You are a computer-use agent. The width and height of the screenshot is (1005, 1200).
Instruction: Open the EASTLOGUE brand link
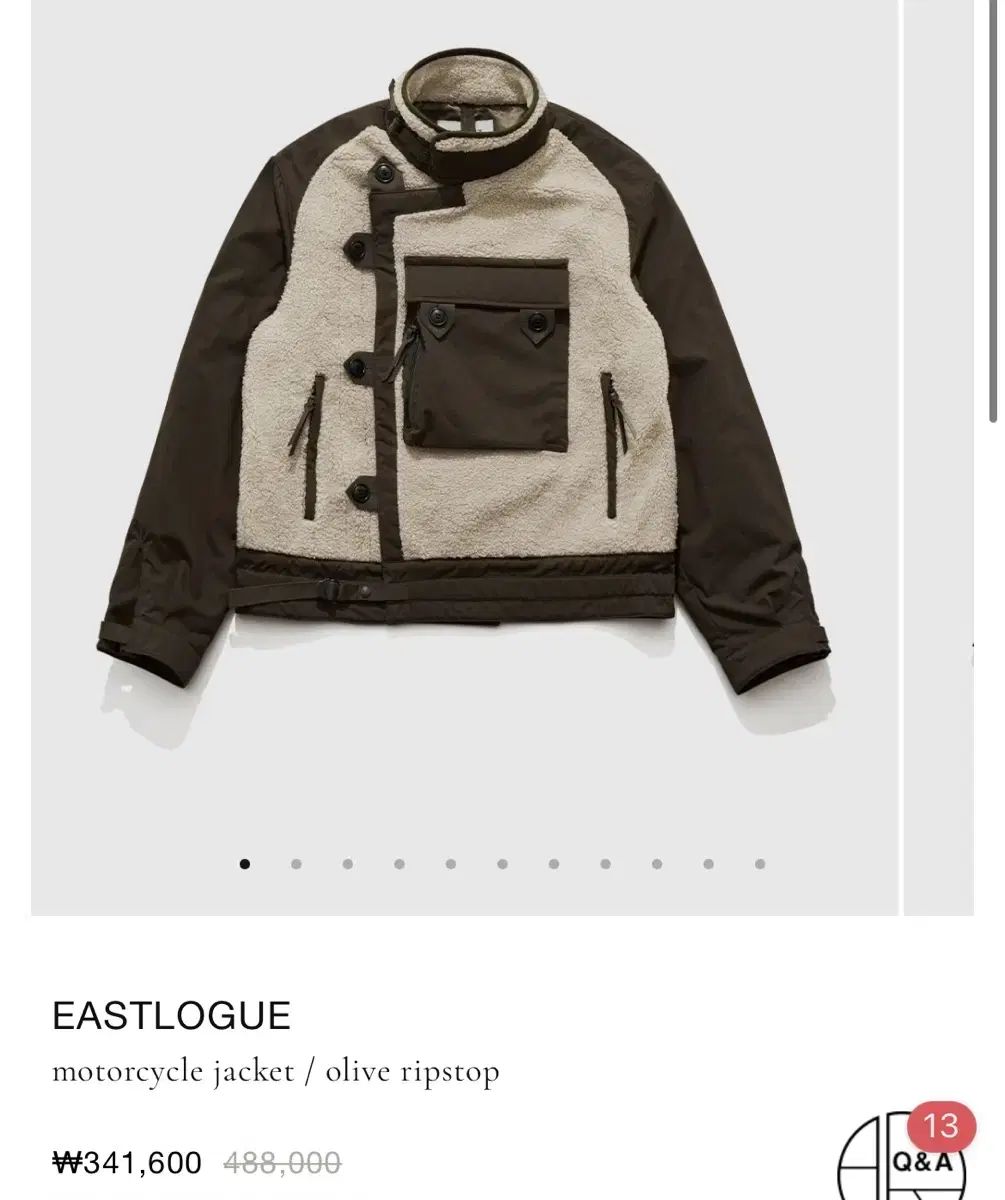[171, 1016]
